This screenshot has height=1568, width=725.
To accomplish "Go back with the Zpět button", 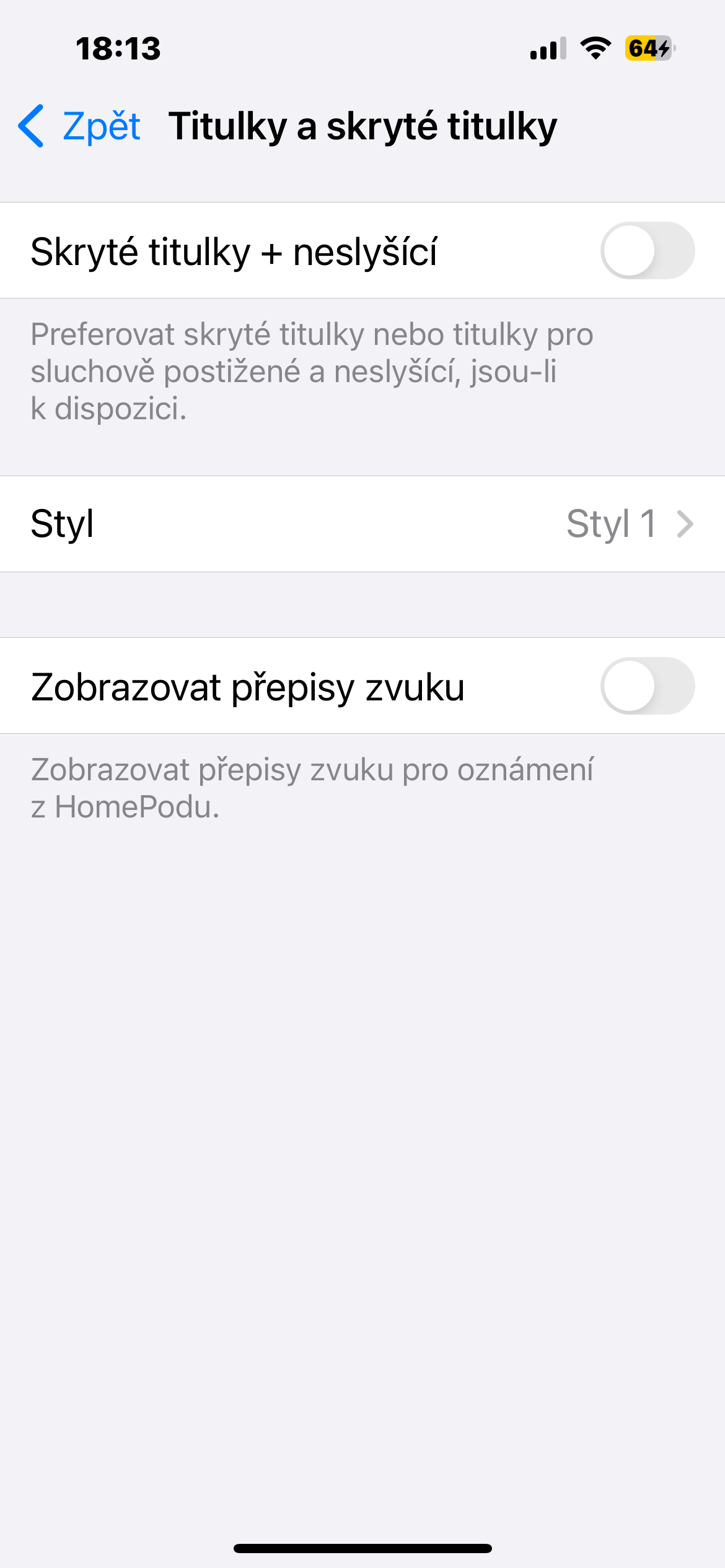I will (81, 126).
